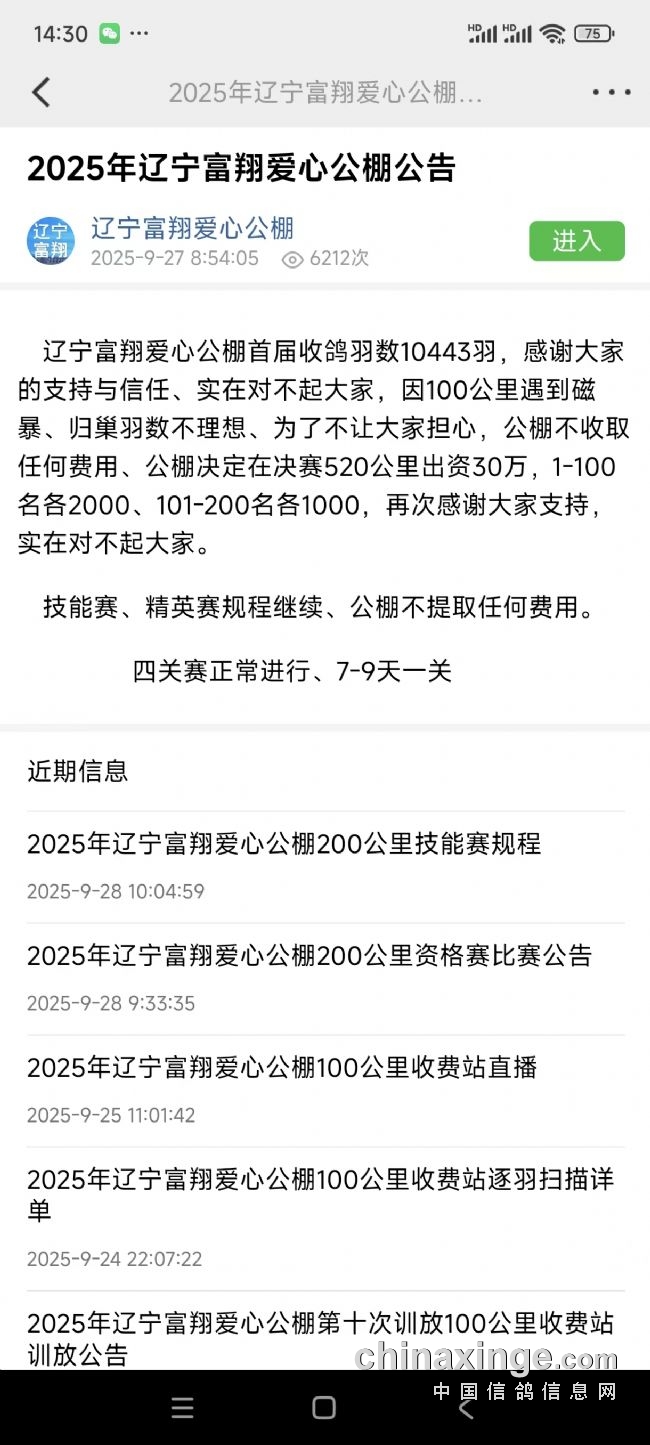Open the three-dot overflow menu
This screenshot has width=650, height=1445.
[x=611, y=93]
